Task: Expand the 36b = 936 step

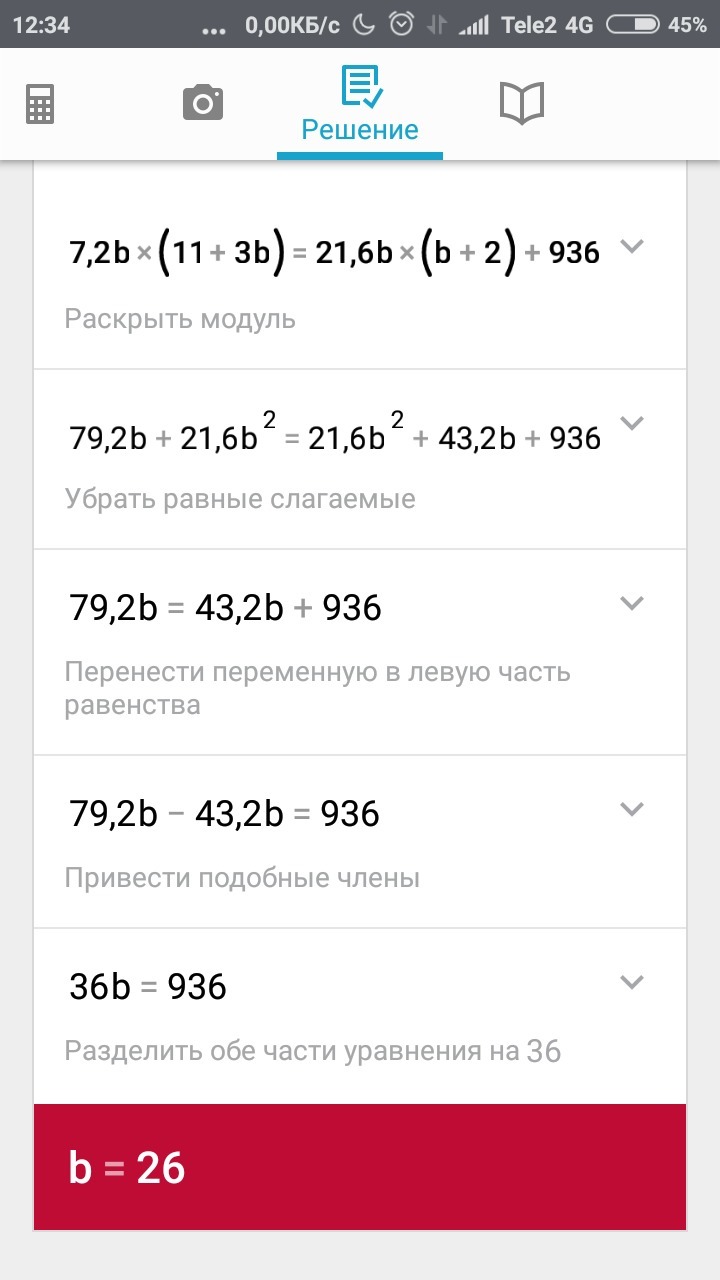Action: coord(631,982)
